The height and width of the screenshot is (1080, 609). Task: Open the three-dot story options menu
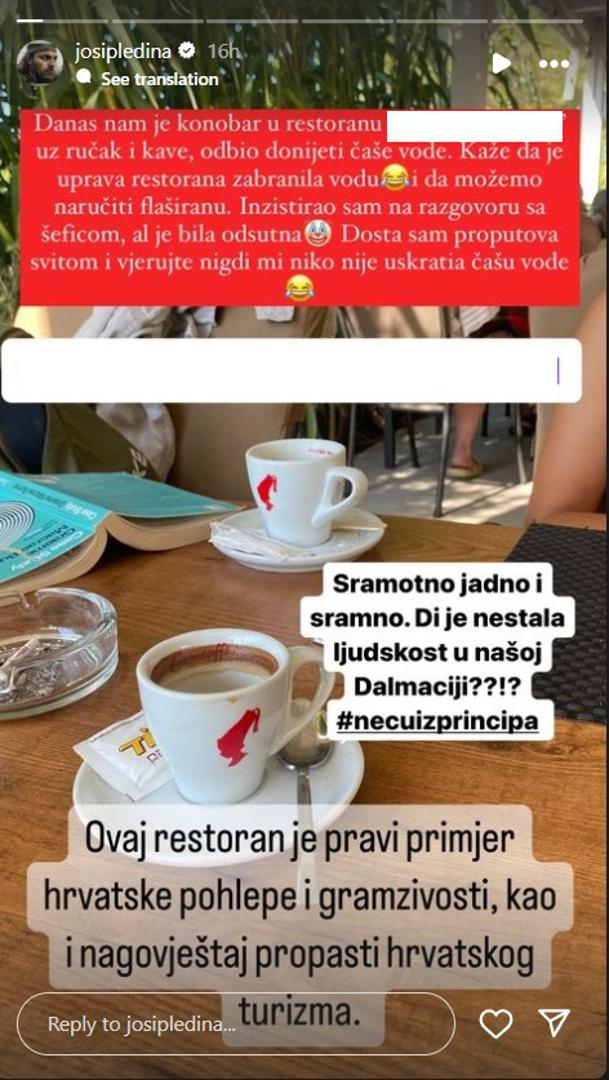553,63
